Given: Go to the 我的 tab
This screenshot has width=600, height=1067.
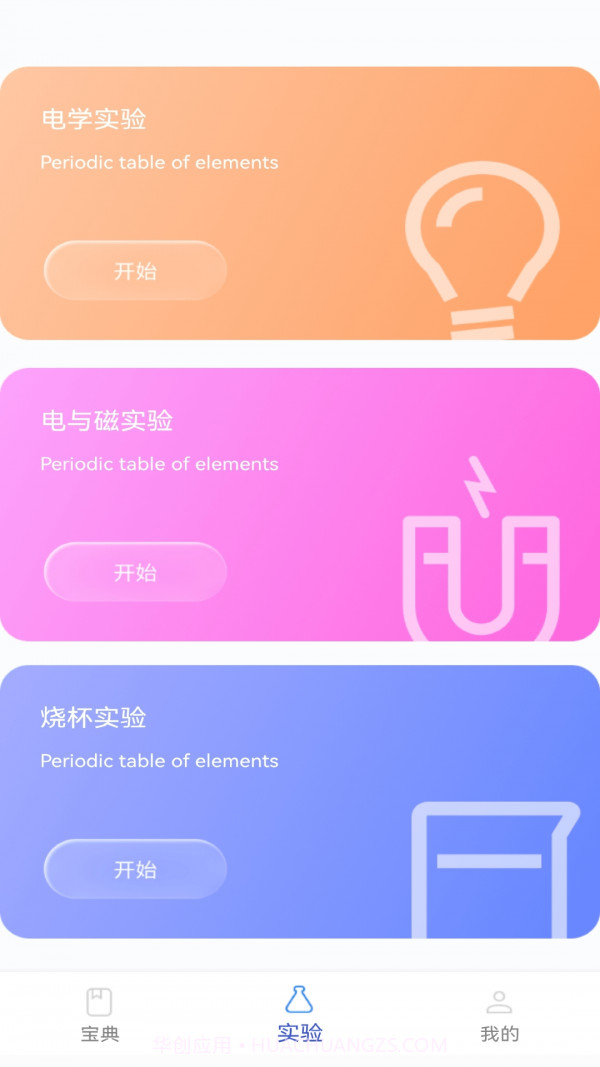Looking at the screenshot, I should (499, 1014).
